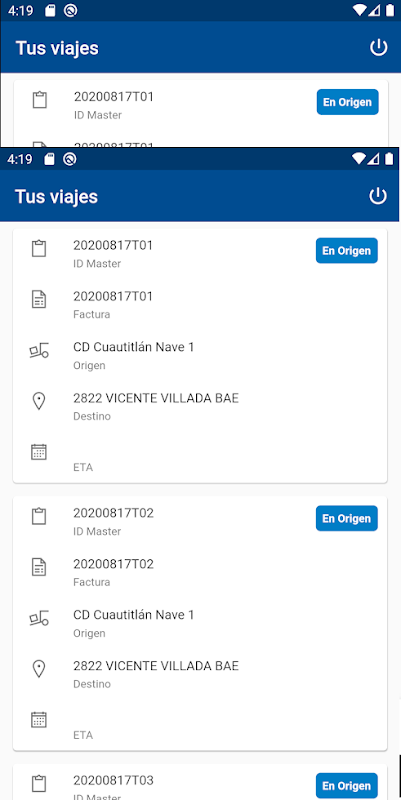Open the trip card for 20200817T02

(200, 623)
